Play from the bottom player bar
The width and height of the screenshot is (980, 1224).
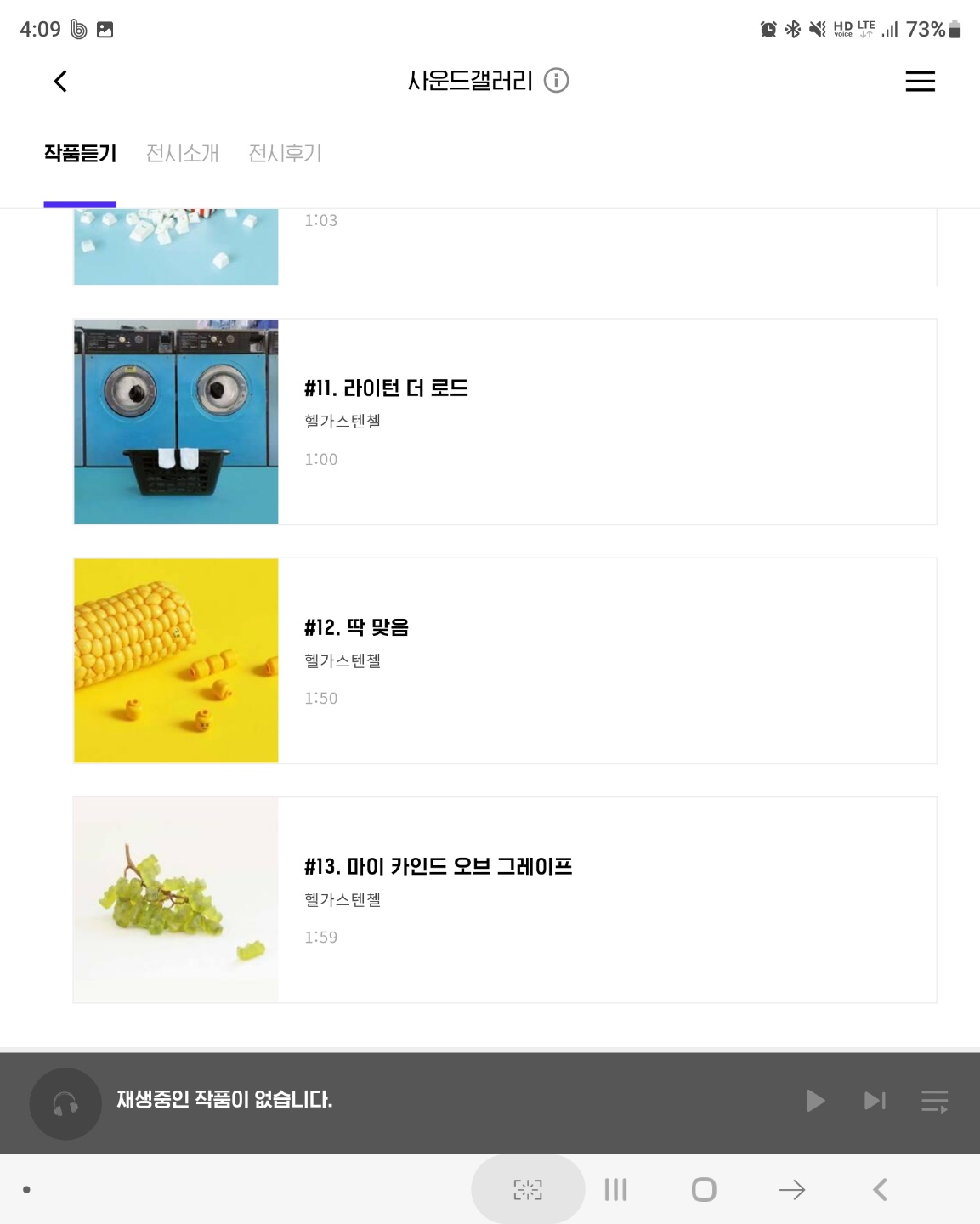point(815,1101)
